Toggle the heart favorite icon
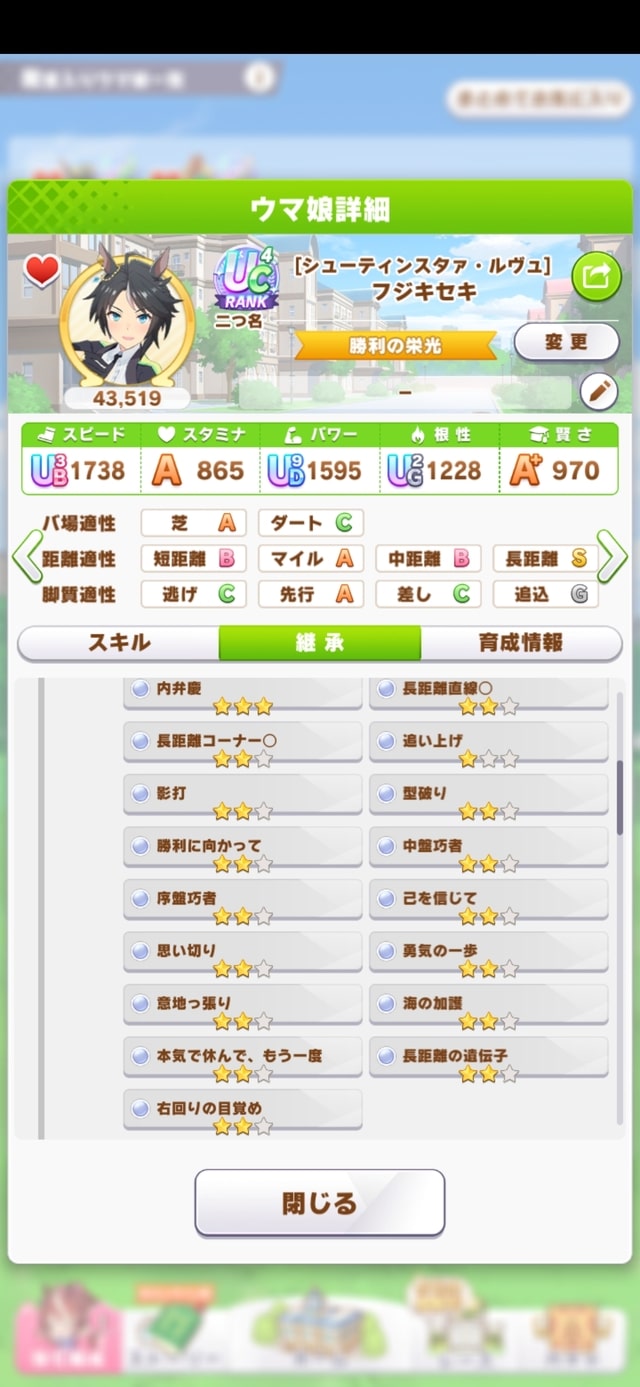Viewport: 640px width, 1387px height. pos(41,271)
